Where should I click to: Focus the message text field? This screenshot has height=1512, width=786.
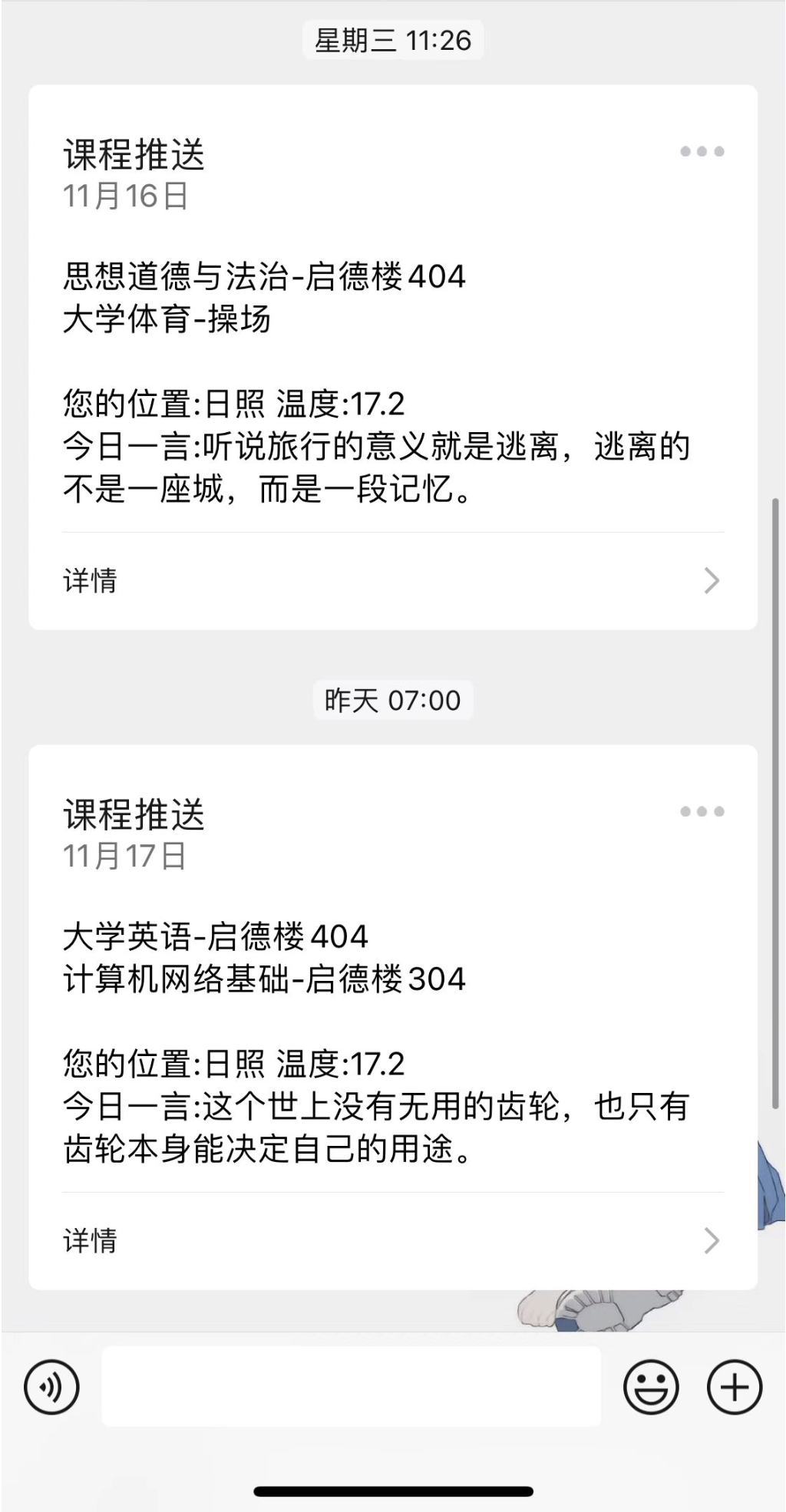[x=351, y=1387]
